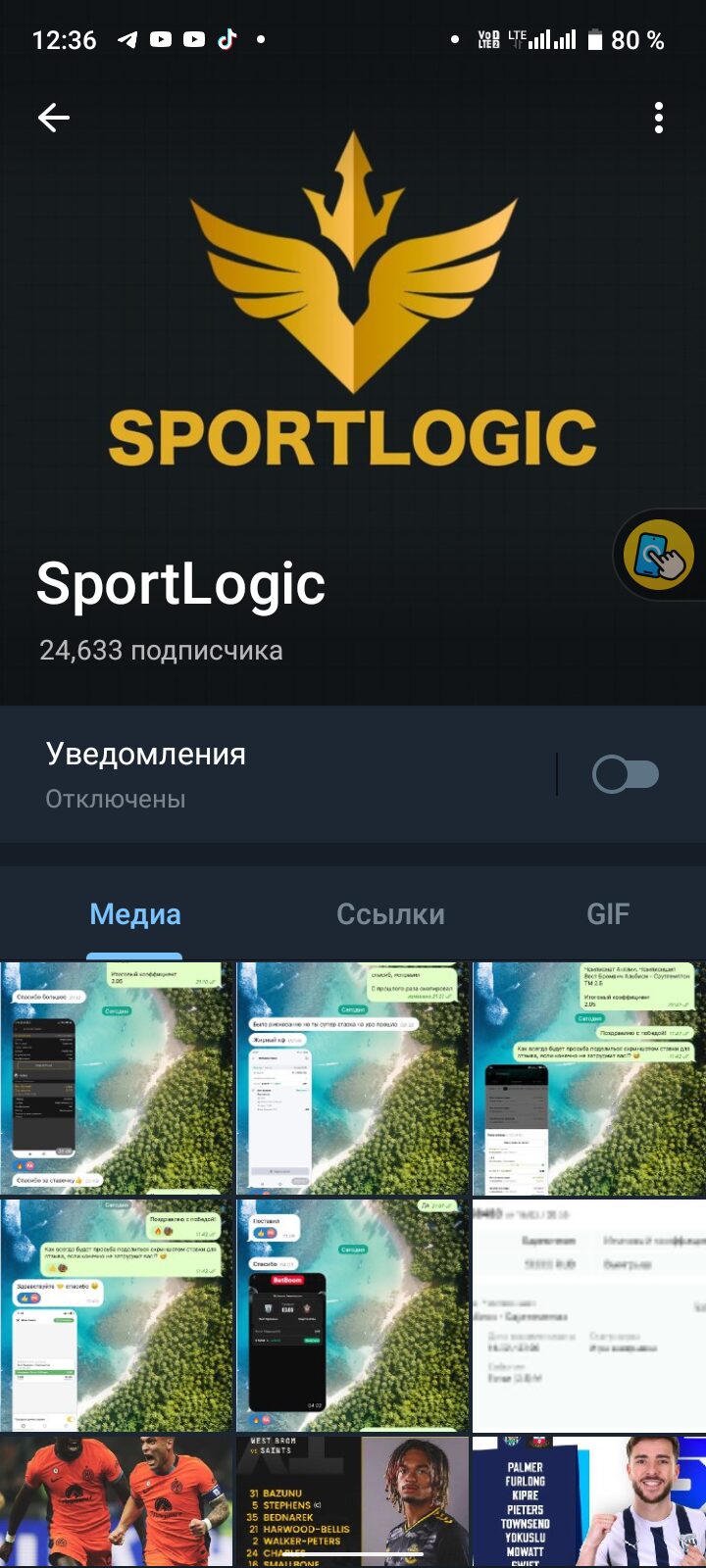Open the photo of two players in orange

117,1501
